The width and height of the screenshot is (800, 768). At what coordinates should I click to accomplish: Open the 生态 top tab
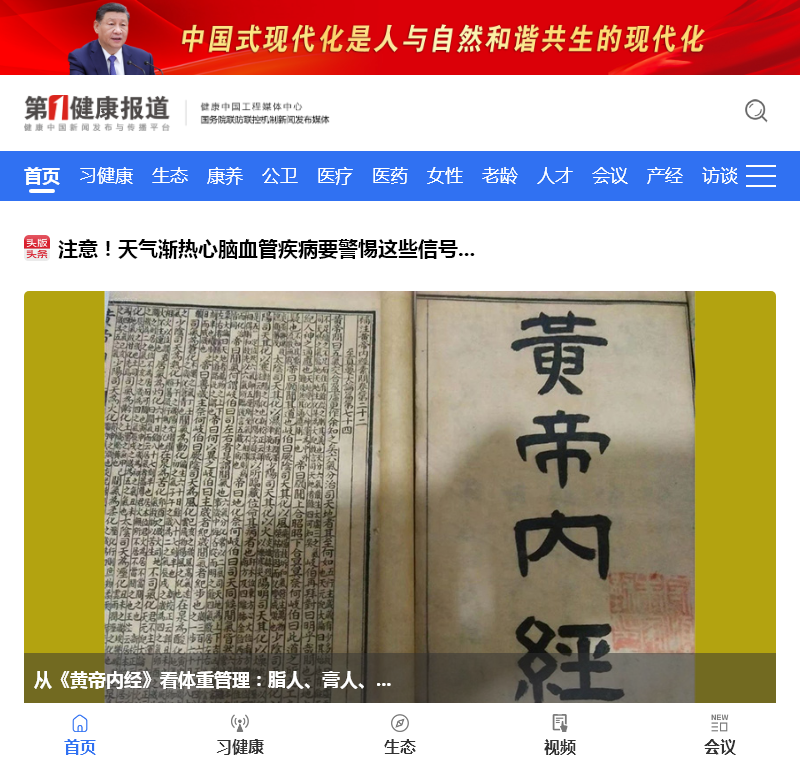coord(170,176)
